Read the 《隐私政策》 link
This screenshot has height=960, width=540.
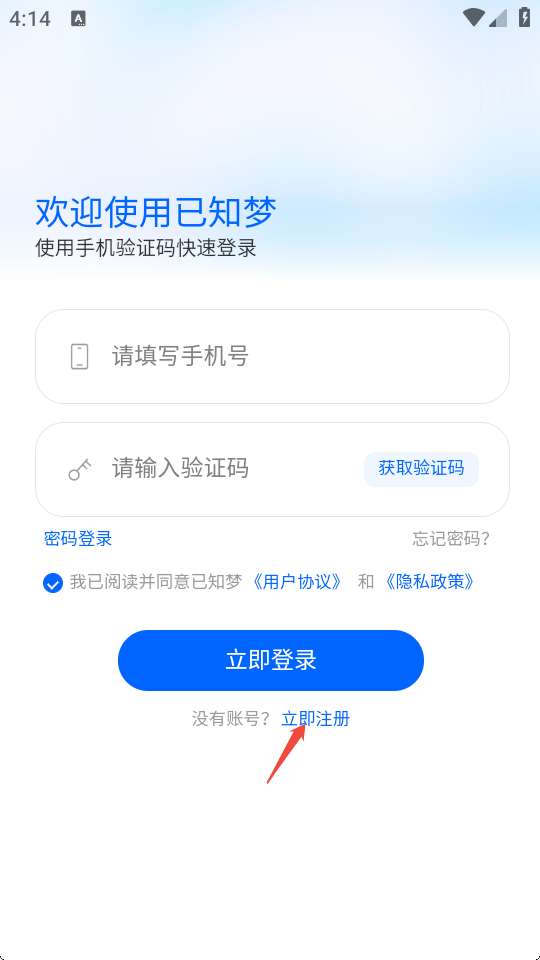[x=429, y=582]
